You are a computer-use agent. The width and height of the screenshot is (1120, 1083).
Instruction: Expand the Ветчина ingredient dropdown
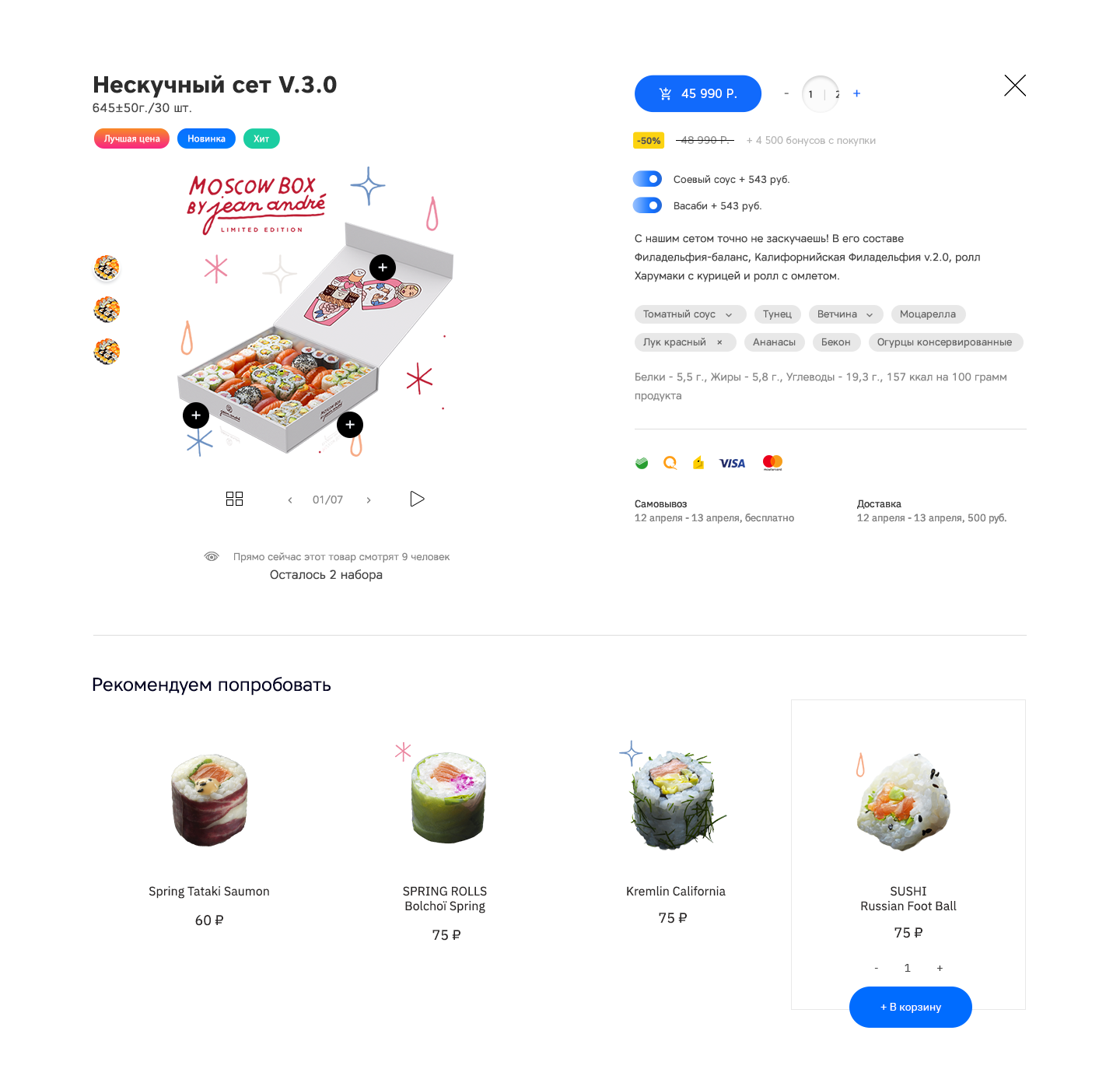click(870, 314)
